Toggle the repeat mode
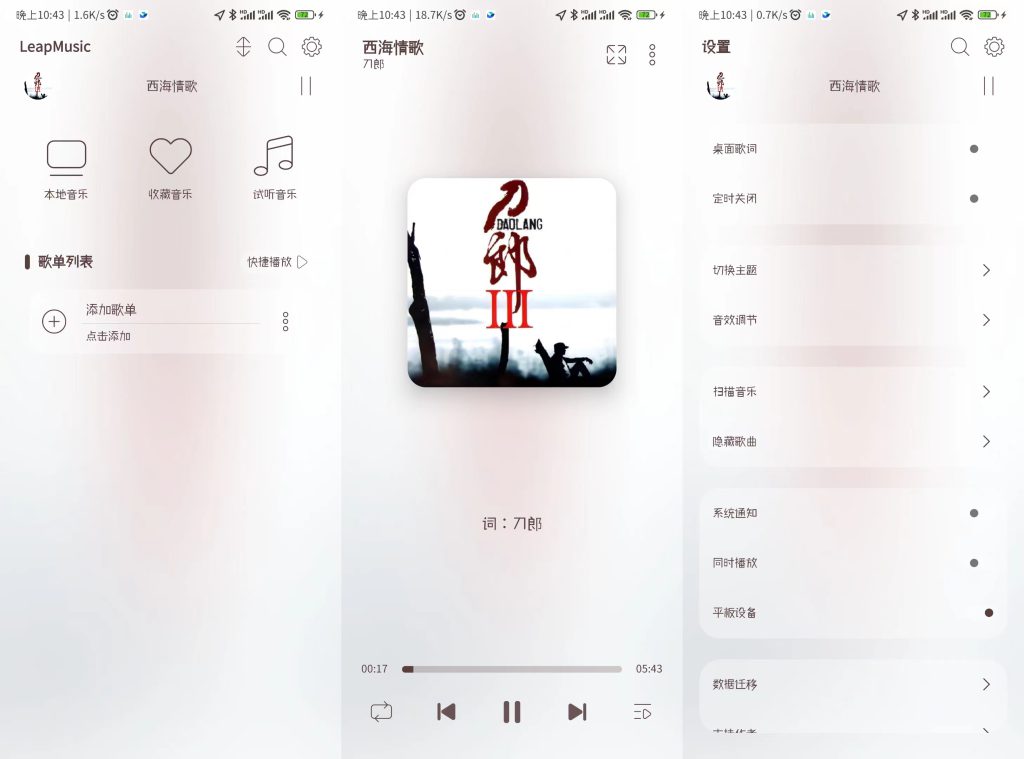This screenshot has width=1024, height=759. pos(381,712)
